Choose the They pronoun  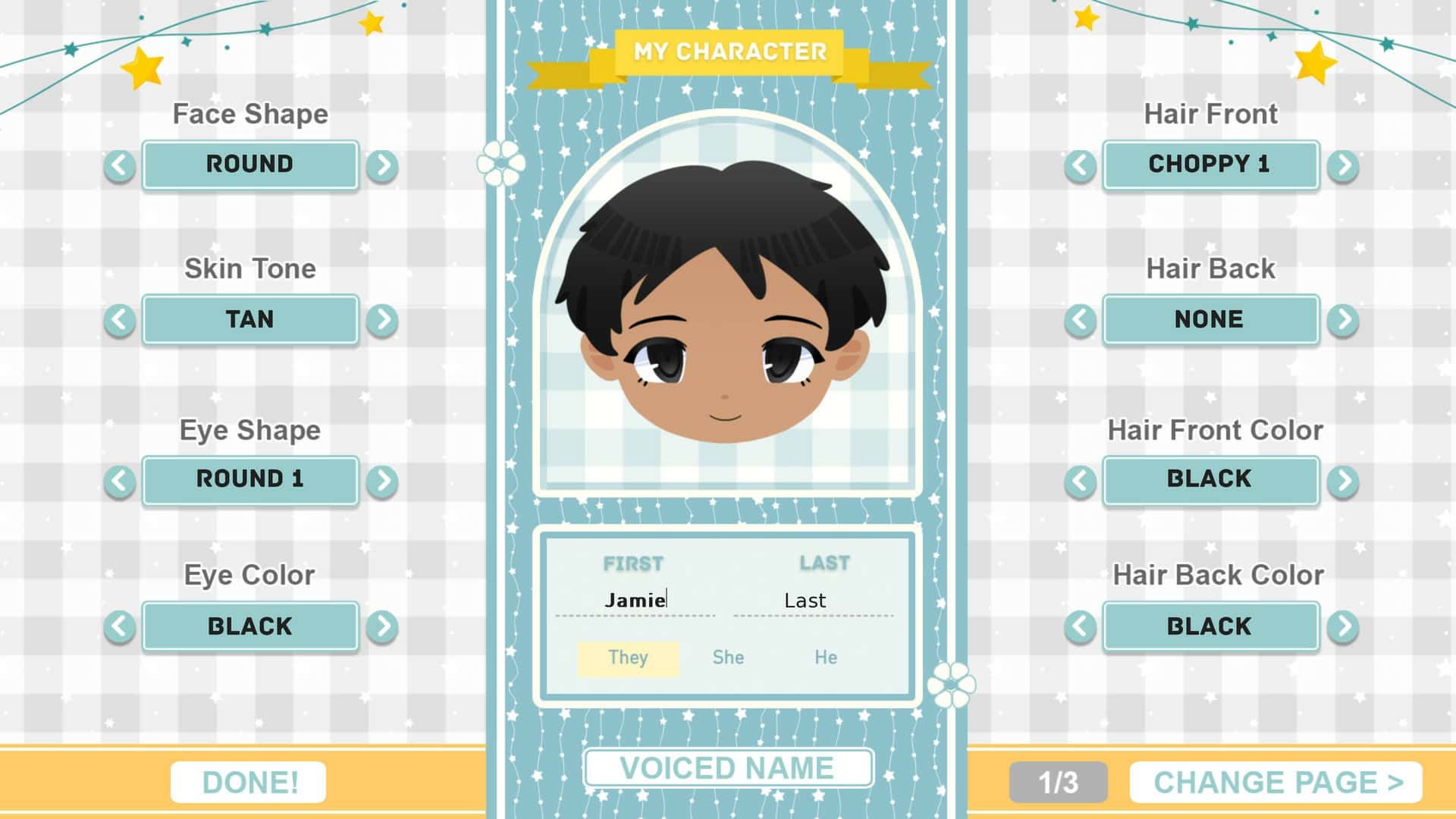pyautogui.click(x=628, y=657)
